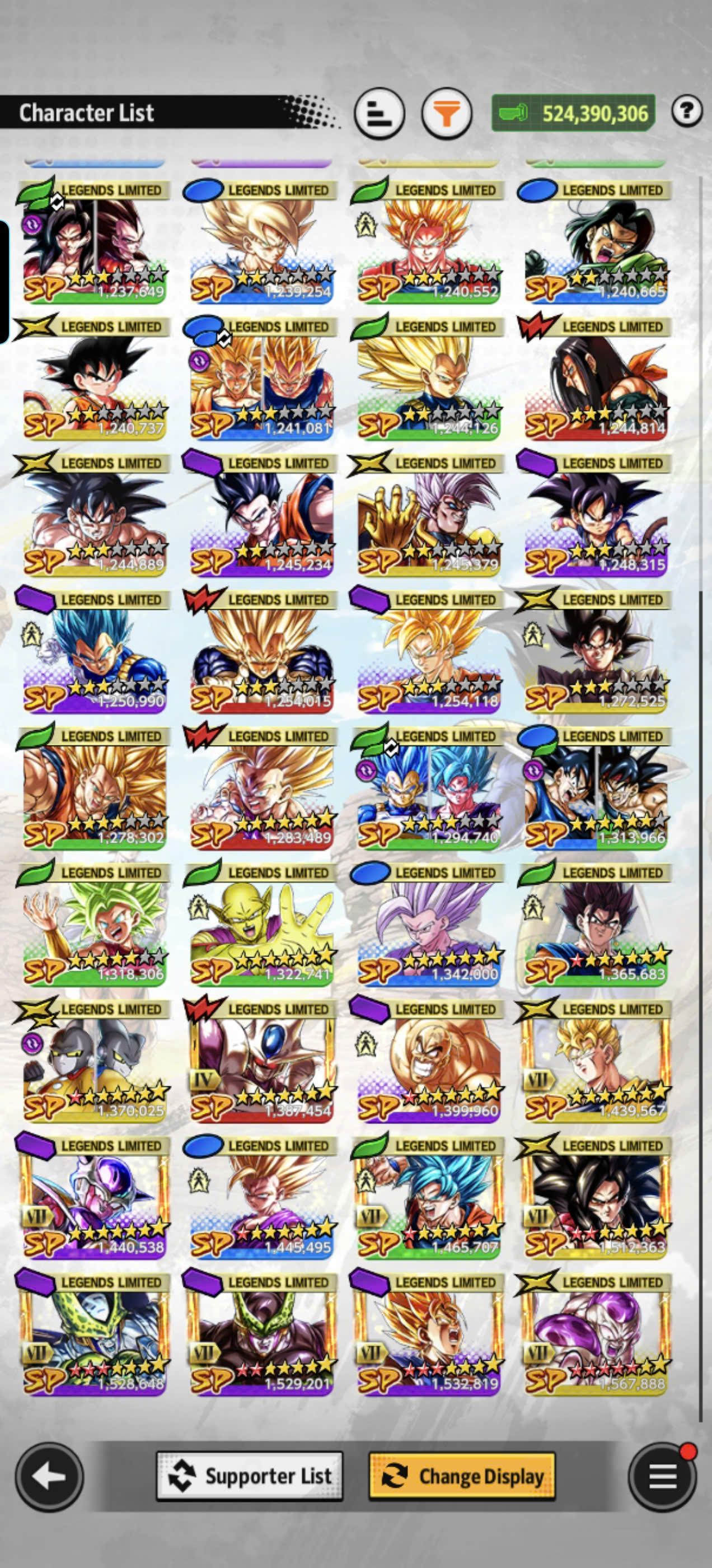712x1568 pixels.
Task: Choose the character with power 1,440,538
Action: click(x=93, y=1196)
